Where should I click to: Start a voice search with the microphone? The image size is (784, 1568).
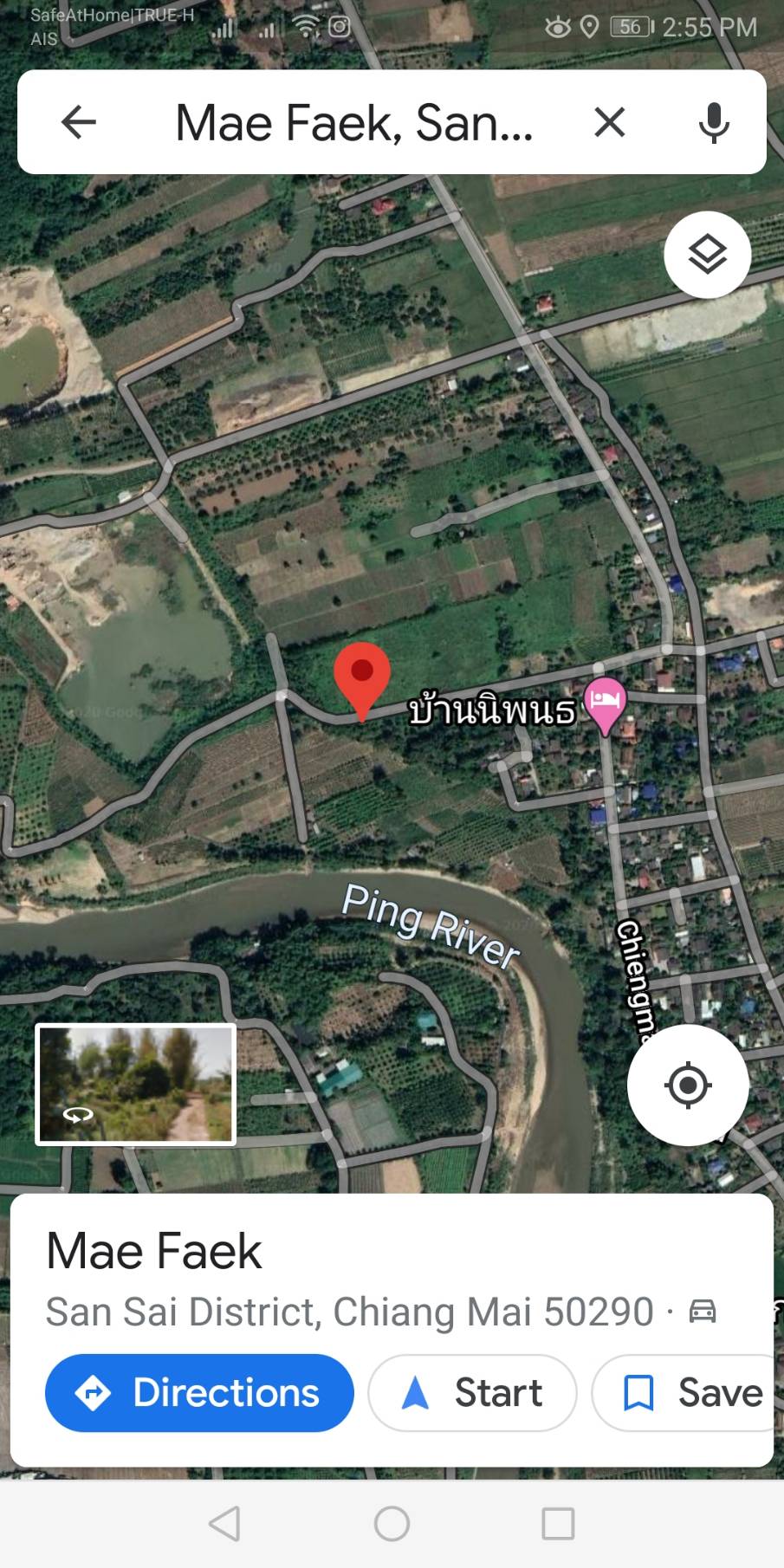(714, 122)
